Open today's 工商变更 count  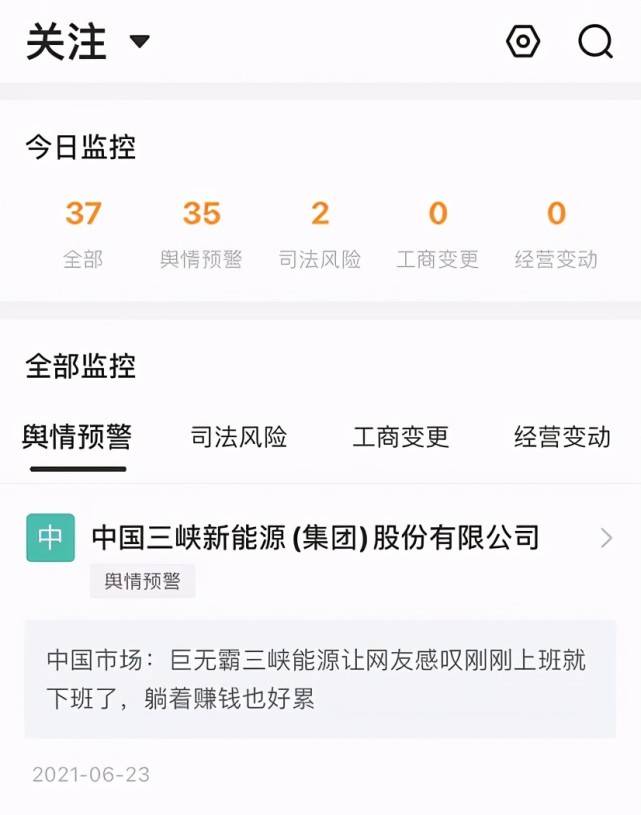click(x=438, y=232)
